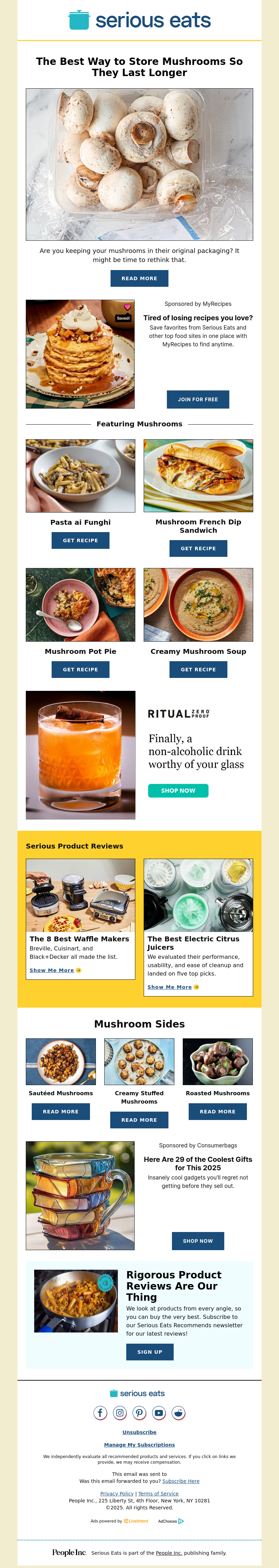Read more about Sautéed Mushrooms
Screen dimensions: 279x1568
click(x=61, y=1112)
